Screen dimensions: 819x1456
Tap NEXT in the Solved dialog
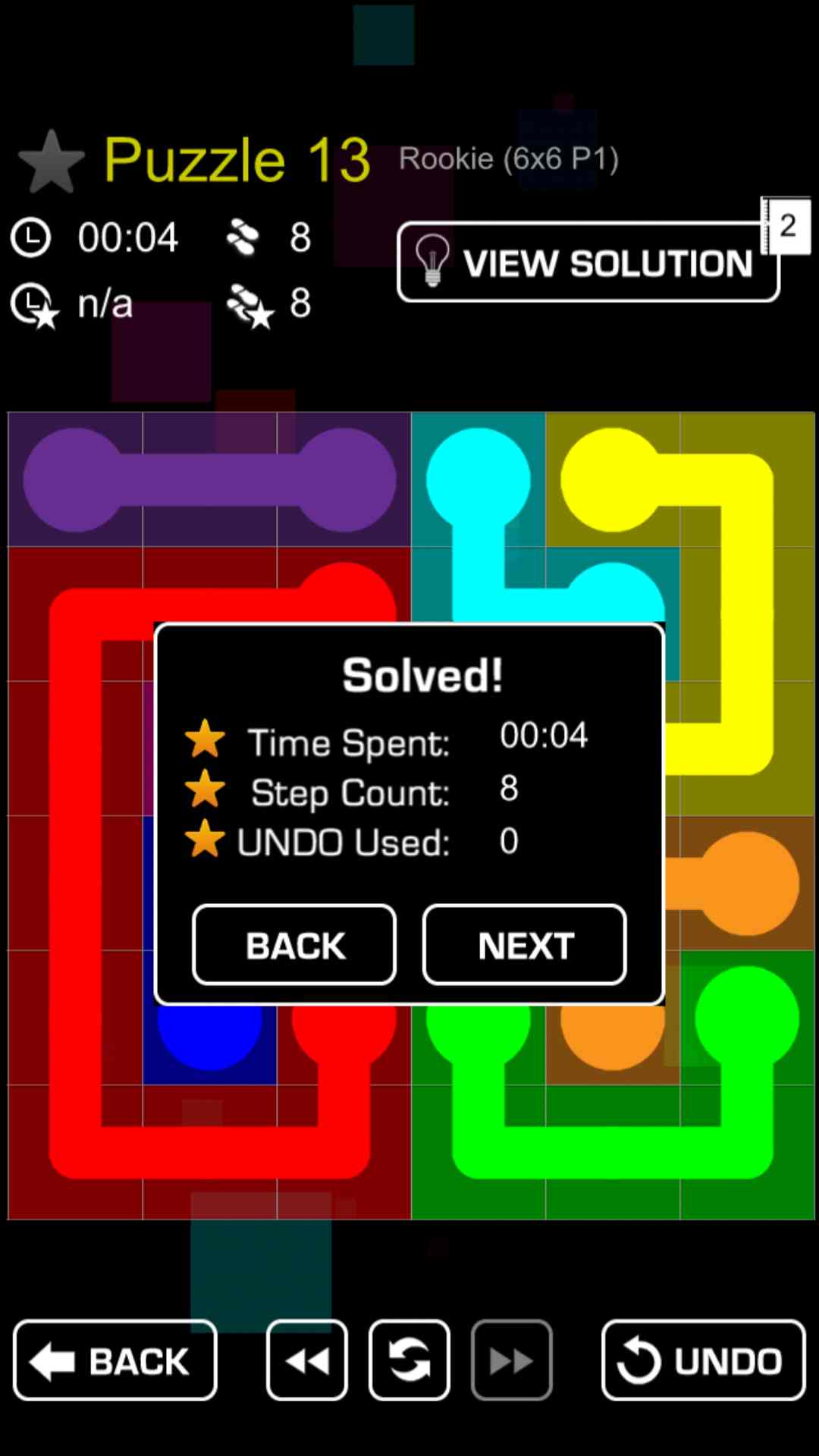(525, 945)
